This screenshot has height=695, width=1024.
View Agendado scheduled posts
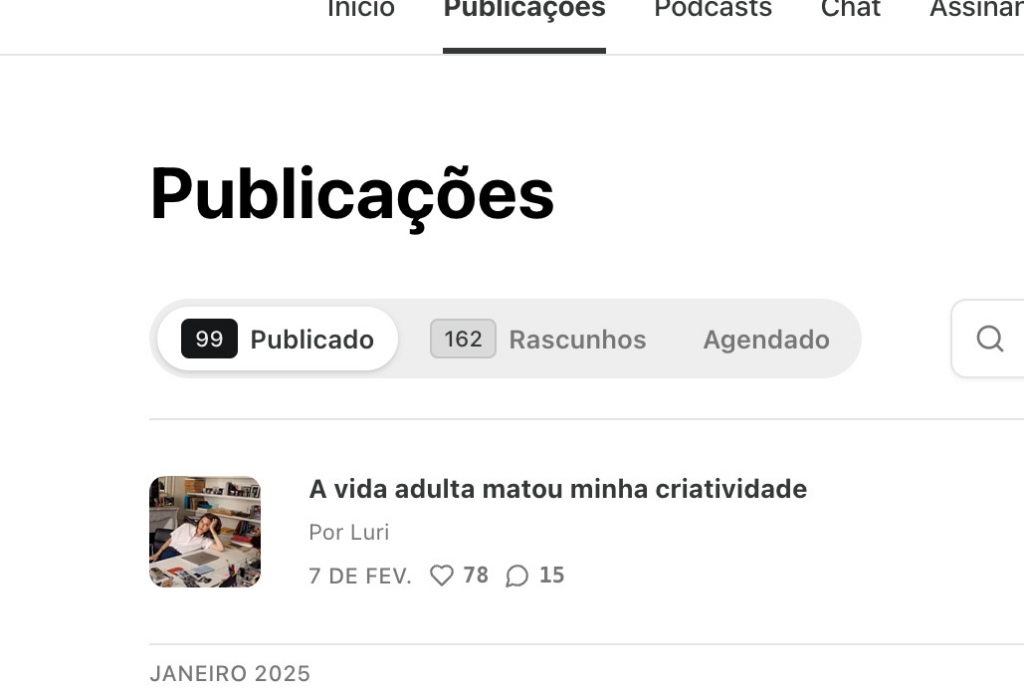click(766, 339)
